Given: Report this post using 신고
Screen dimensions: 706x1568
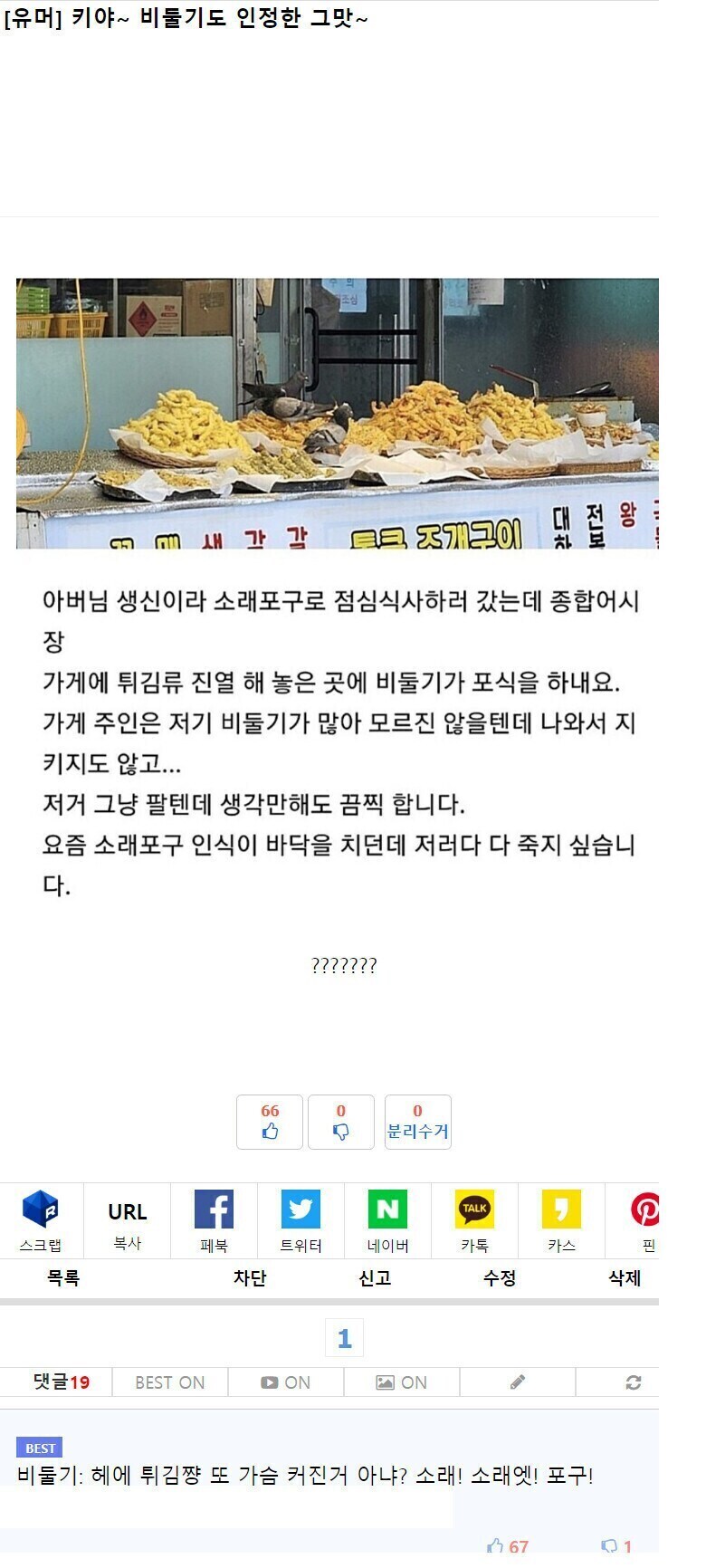Looking at the screenshot, I should click(375, 1278).
